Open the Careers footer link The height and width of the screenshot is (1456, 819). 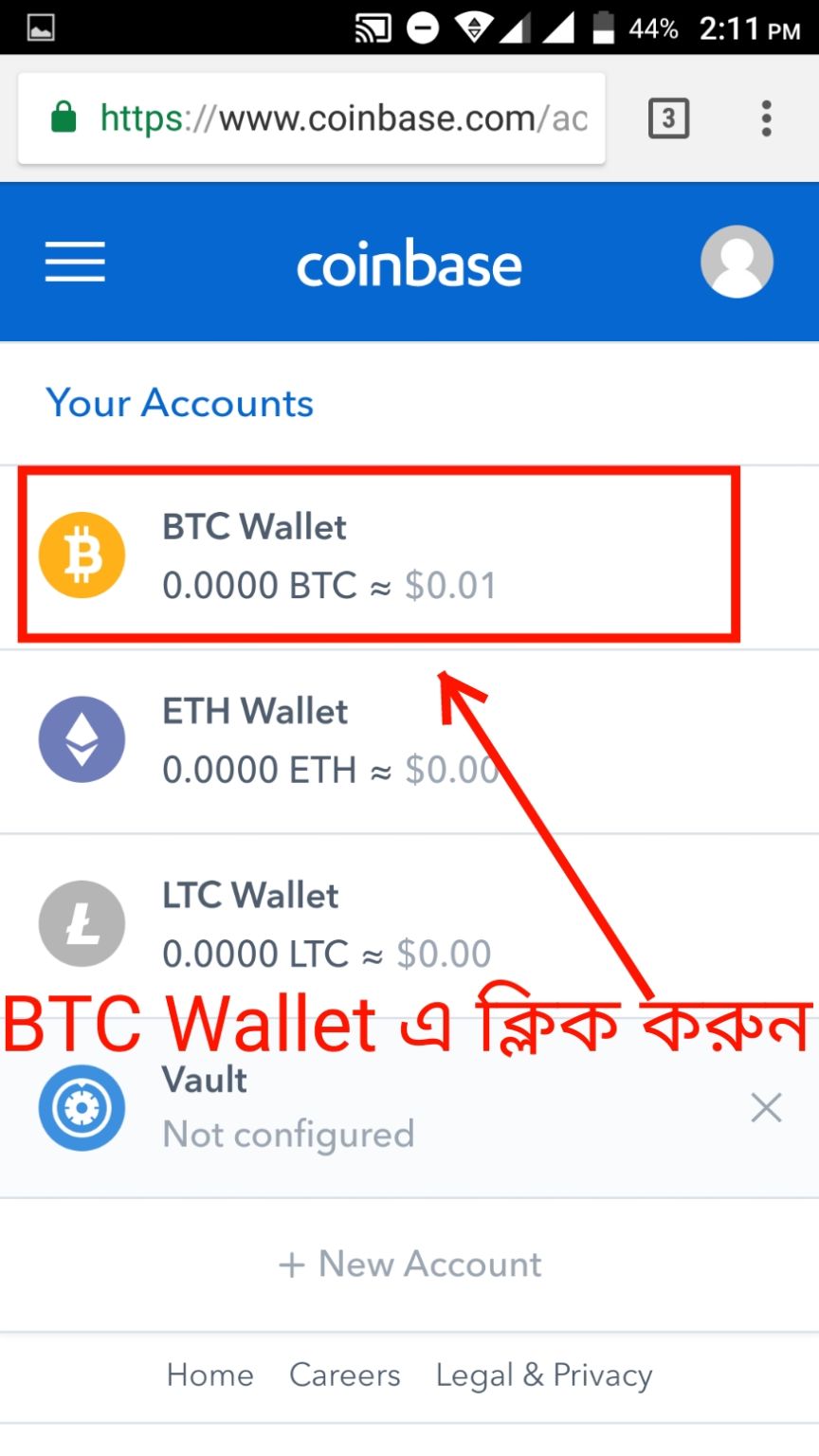coord(344,1374)
